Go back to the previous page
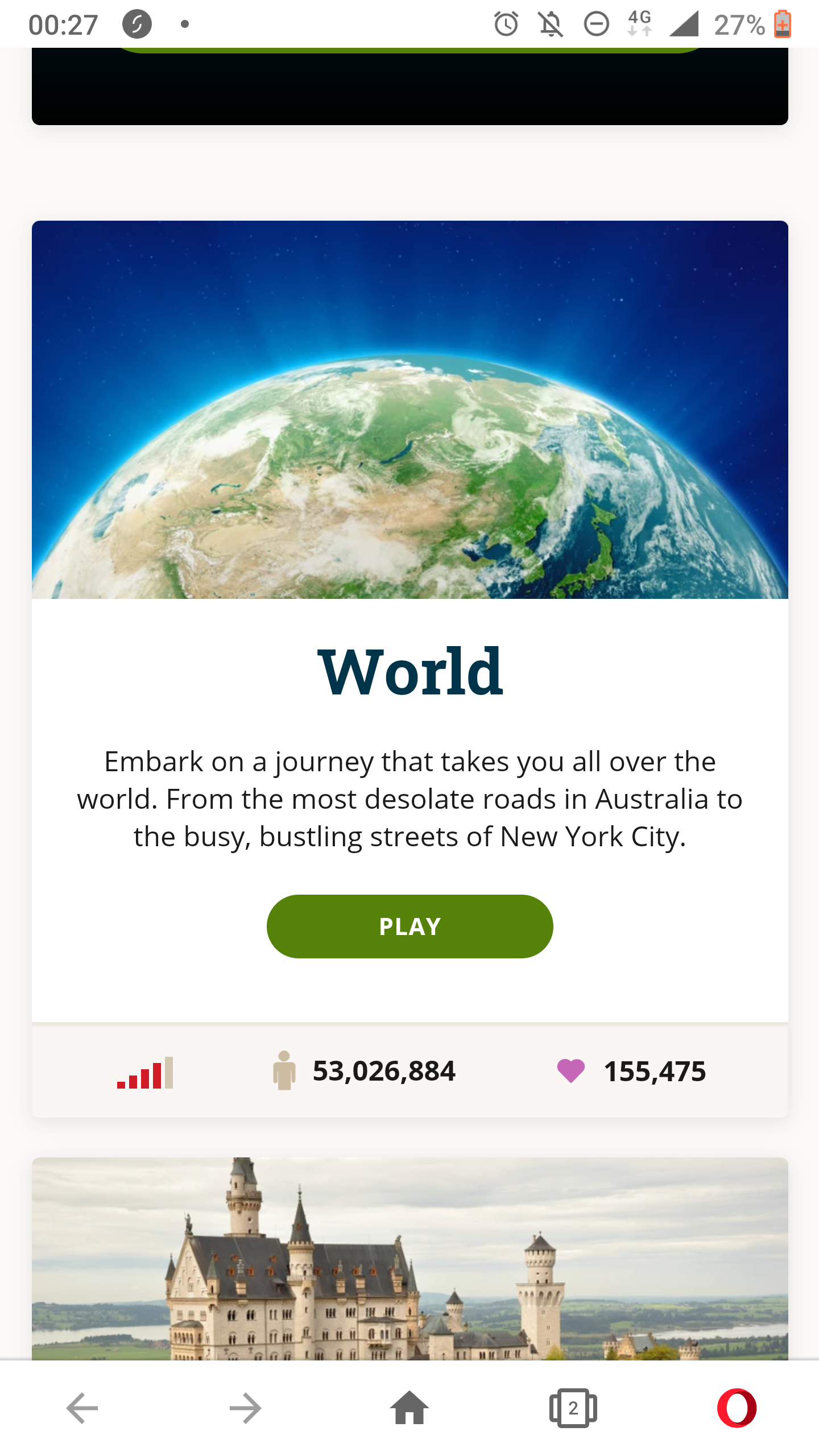 coord(82,1408)
